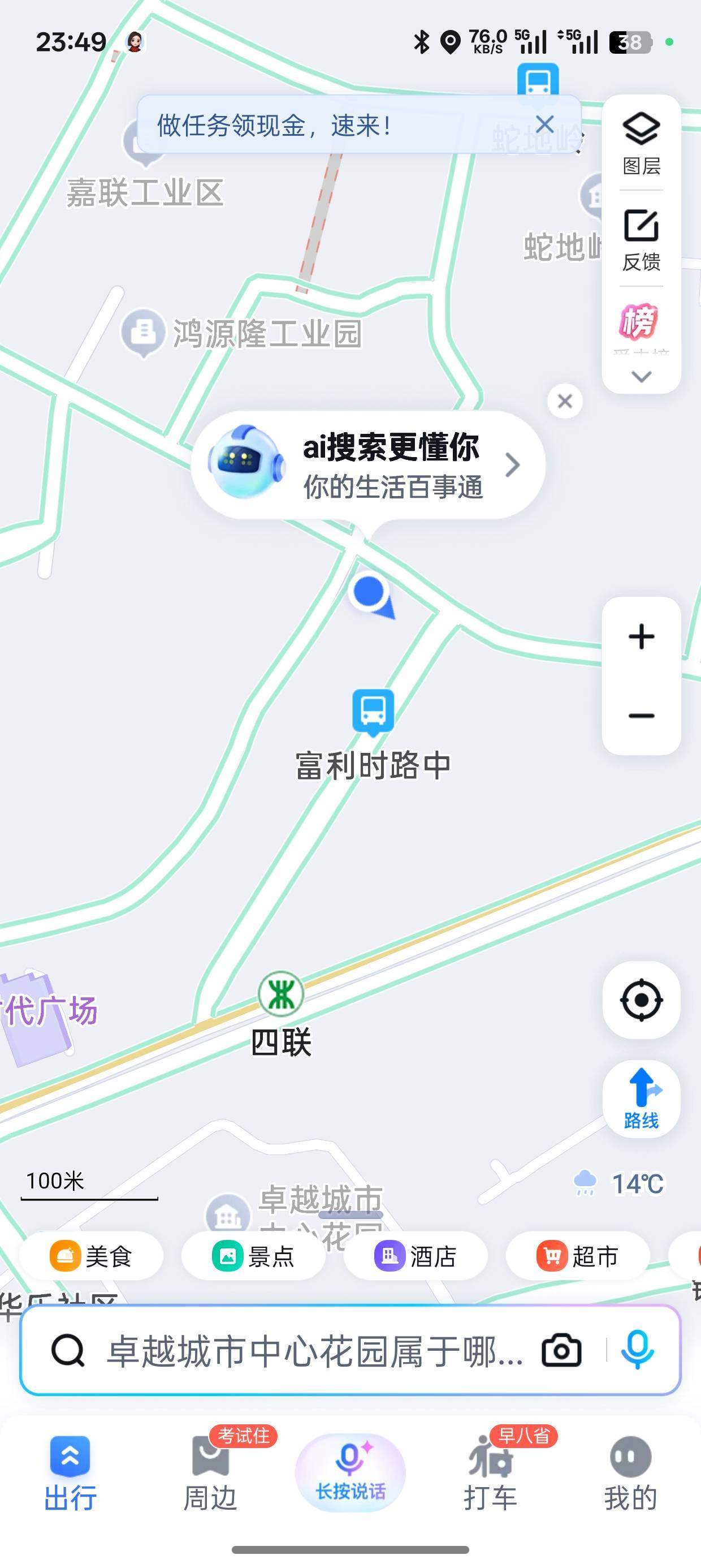Open the 反馈 feedback option
The height and width of the screenshot is (1568, 701).
tap(641, 239)
